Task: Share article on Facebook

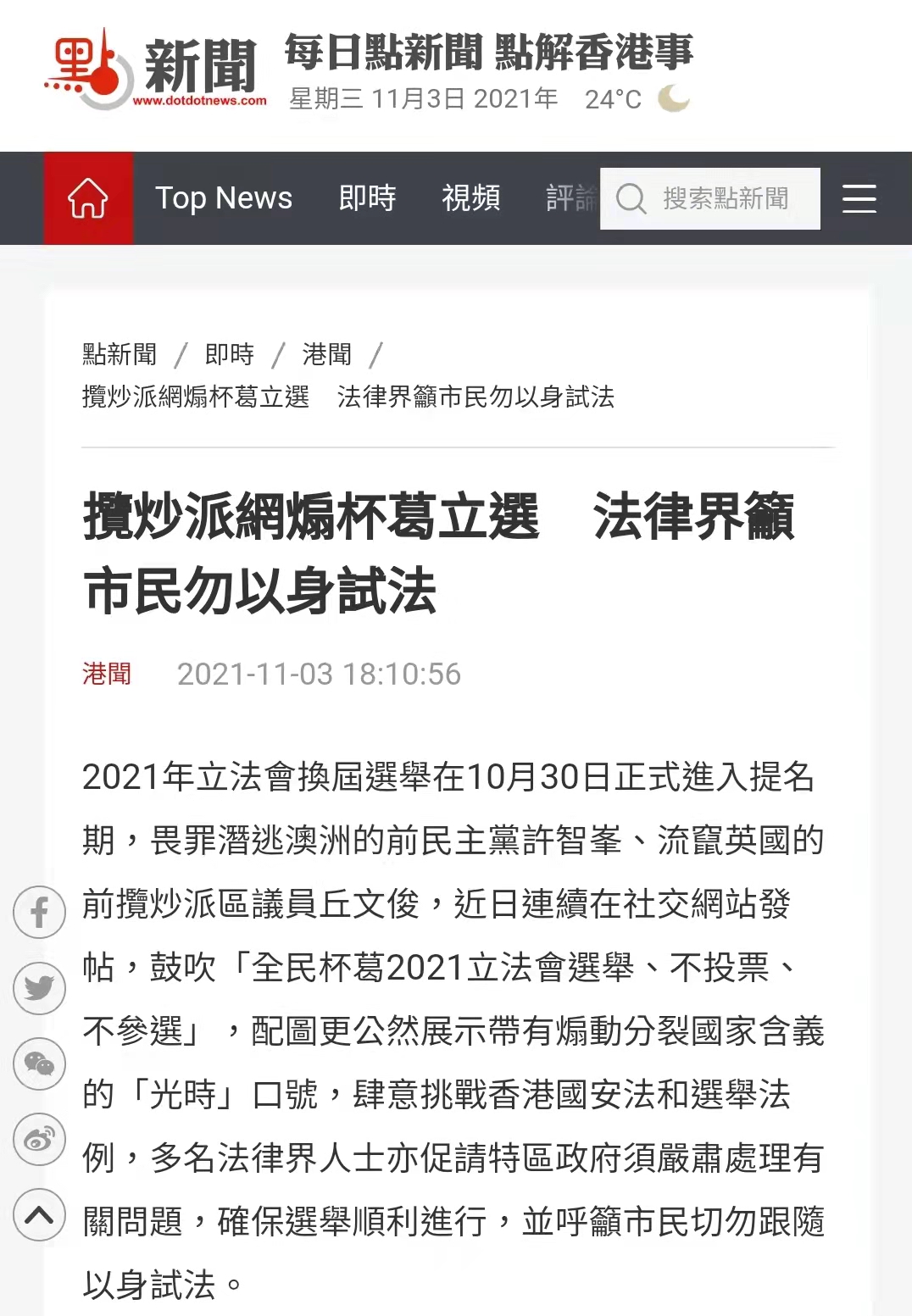Action: [39, 912]
